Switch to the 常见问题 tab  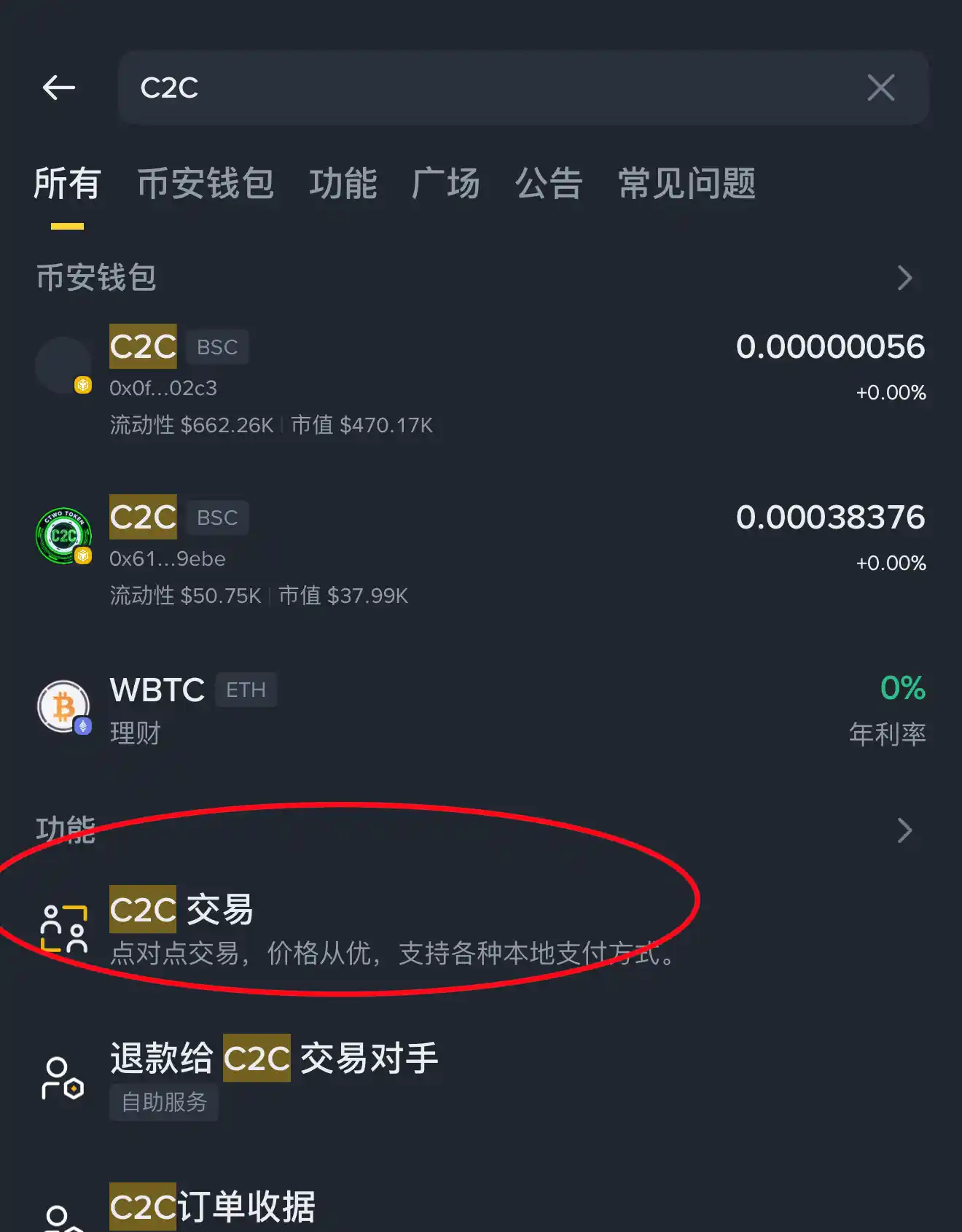(687, 183)
